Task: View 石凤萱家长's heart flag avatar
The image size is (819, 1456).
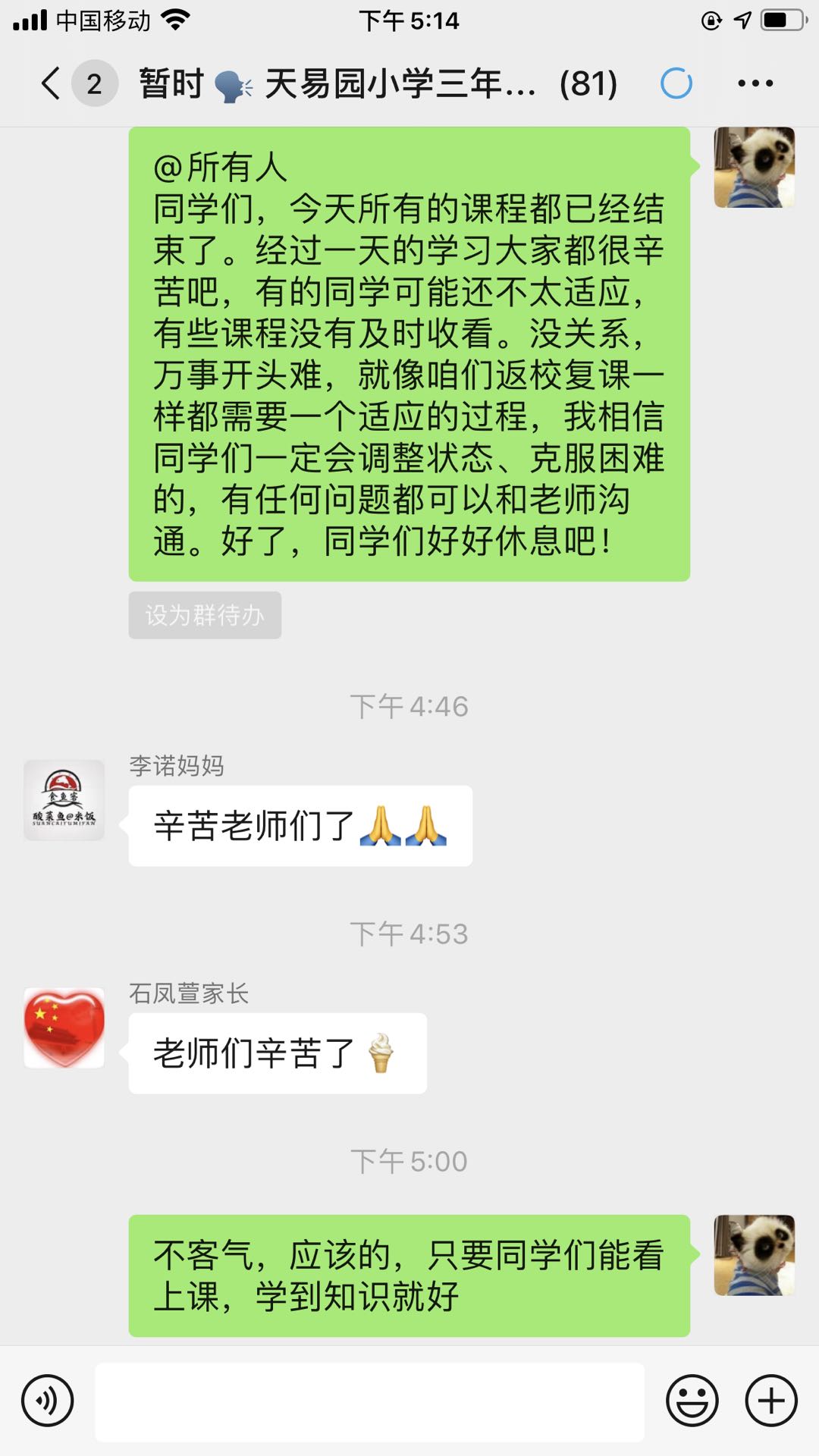Action: point(64,1028)
